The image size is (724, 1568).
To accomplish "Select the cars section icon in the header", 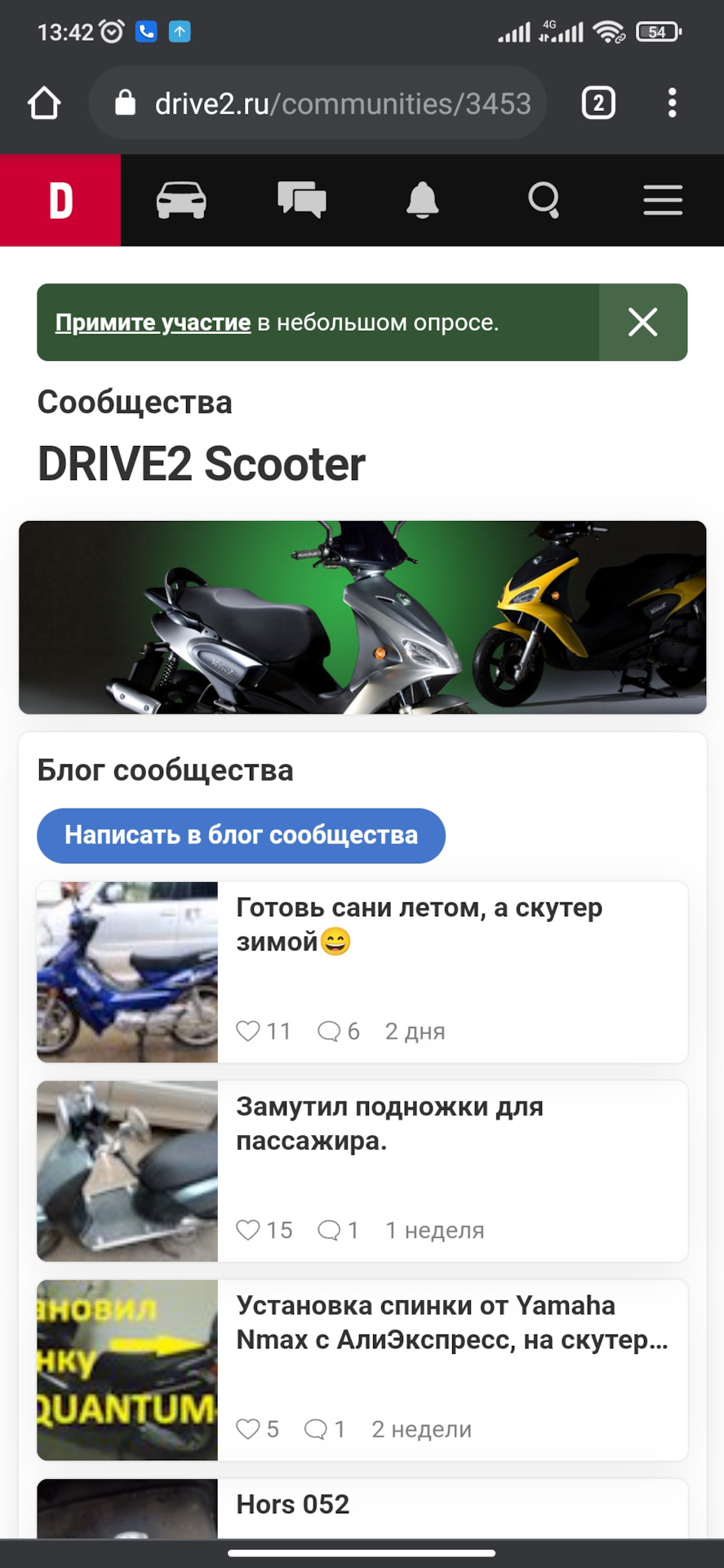I will click(180, 200).
